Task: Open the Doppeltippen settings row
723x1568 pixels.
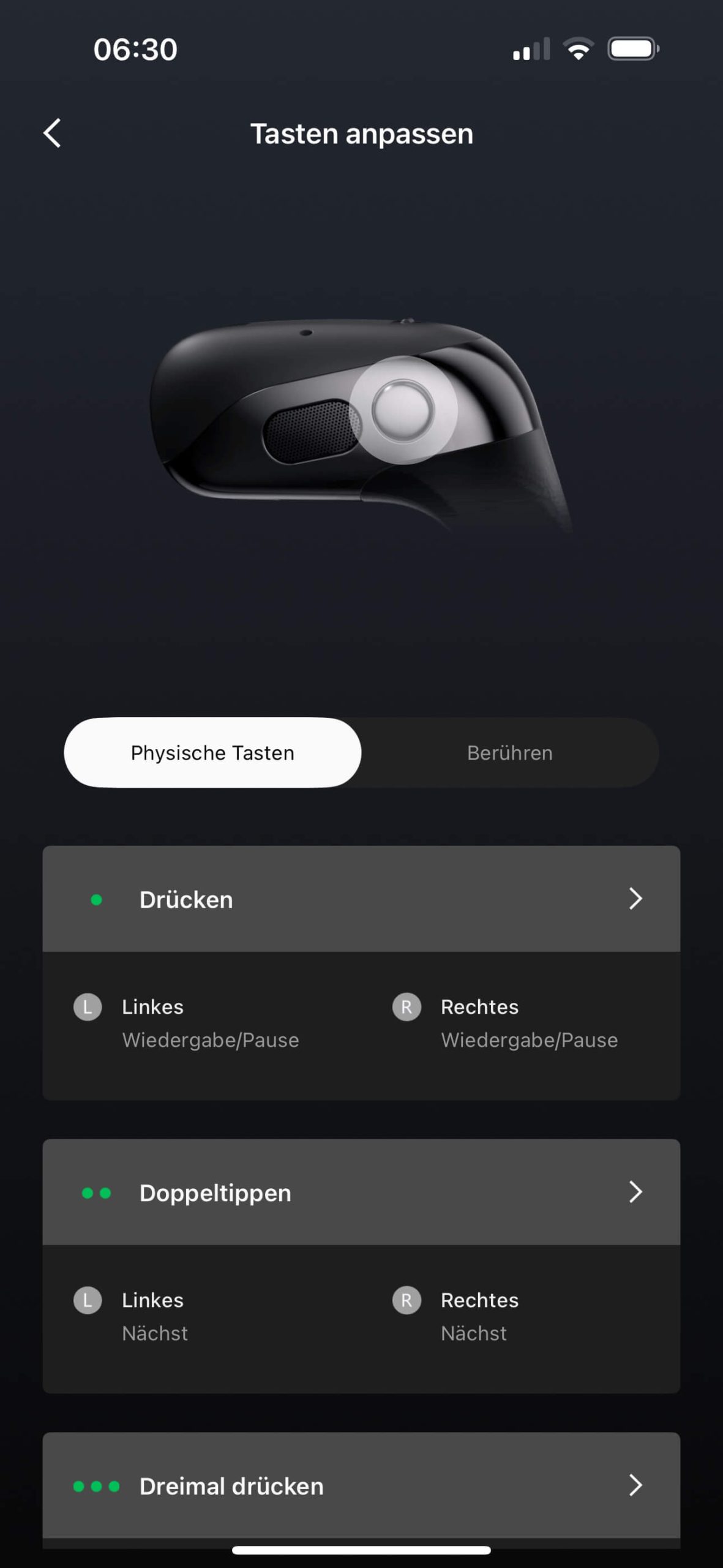Action: click(361, 1192)
